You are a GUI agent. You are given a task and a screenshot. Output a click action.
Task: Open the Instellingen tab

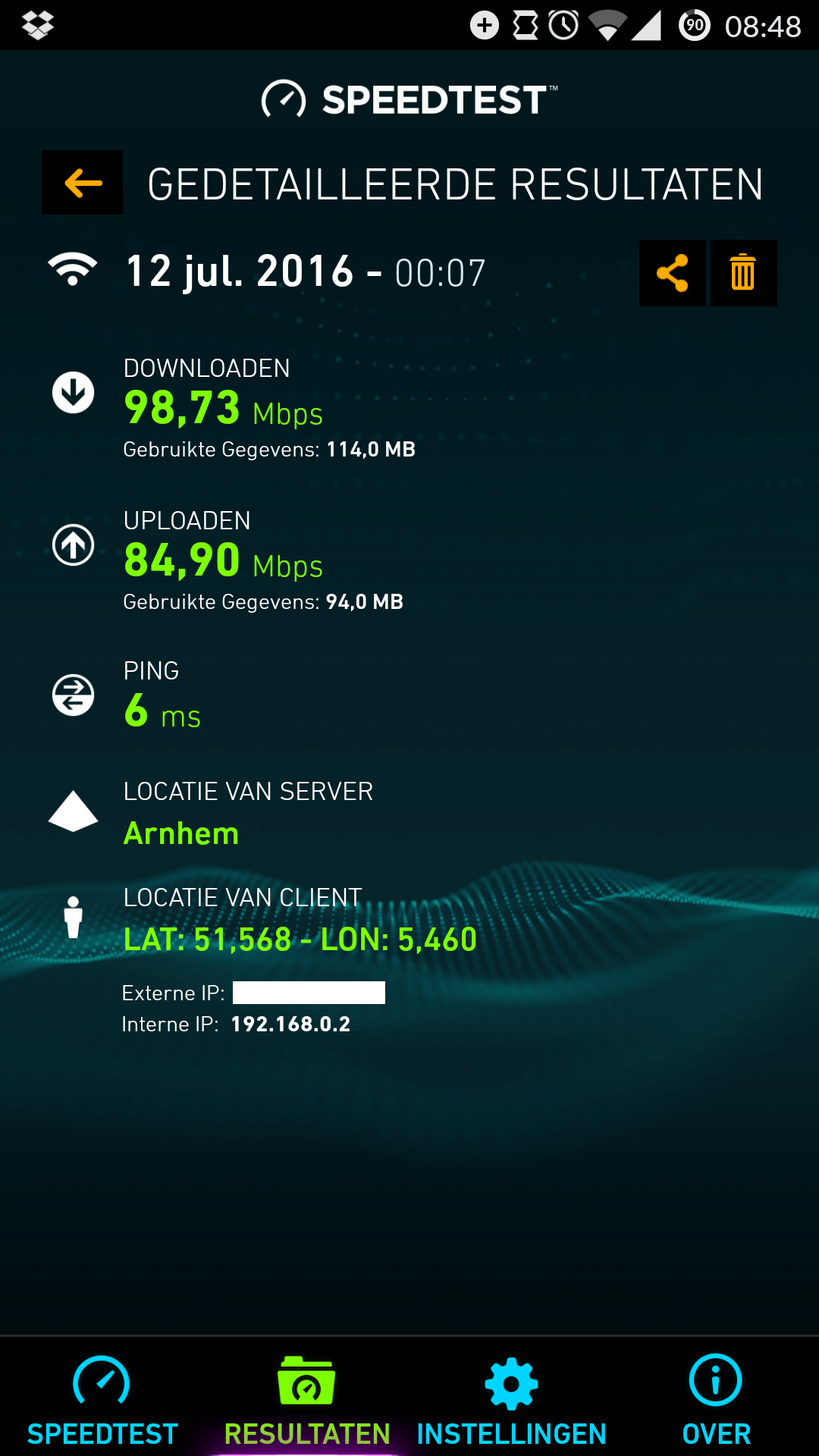pyautogui.click(x=511, y=1400)
